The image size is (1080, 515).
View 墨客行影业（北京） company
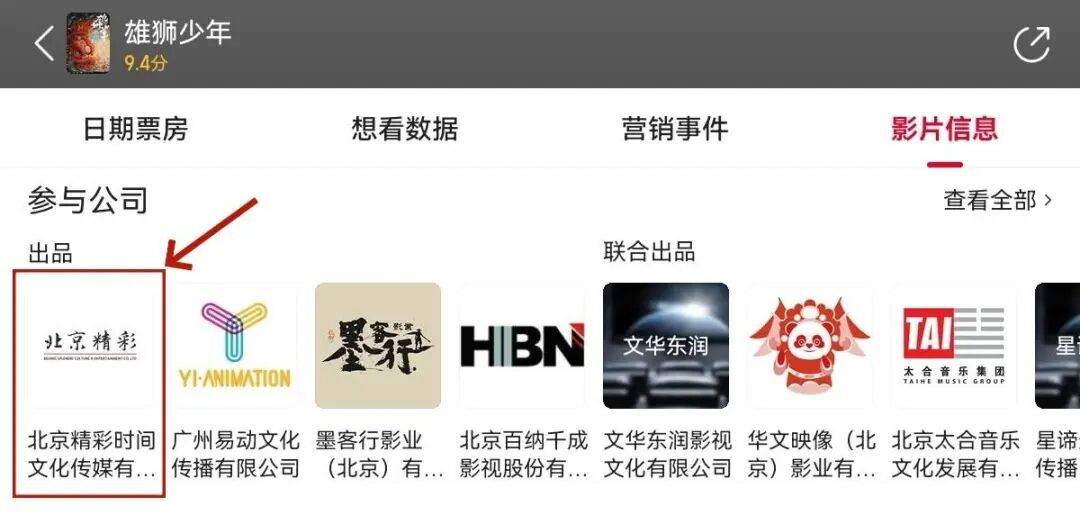pos(378,346)
